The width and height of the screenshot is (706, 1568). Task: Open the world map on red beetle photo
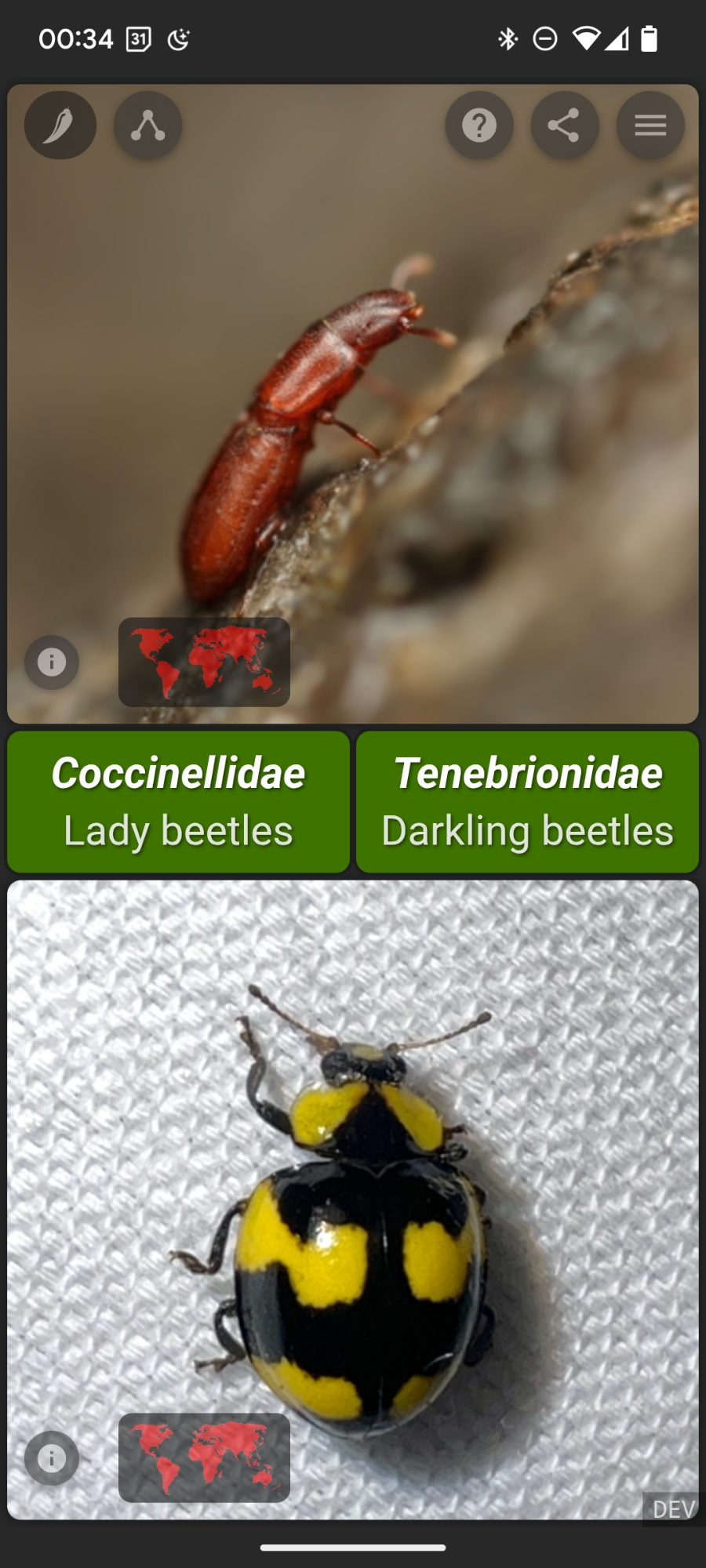click(x=204, y=662)
